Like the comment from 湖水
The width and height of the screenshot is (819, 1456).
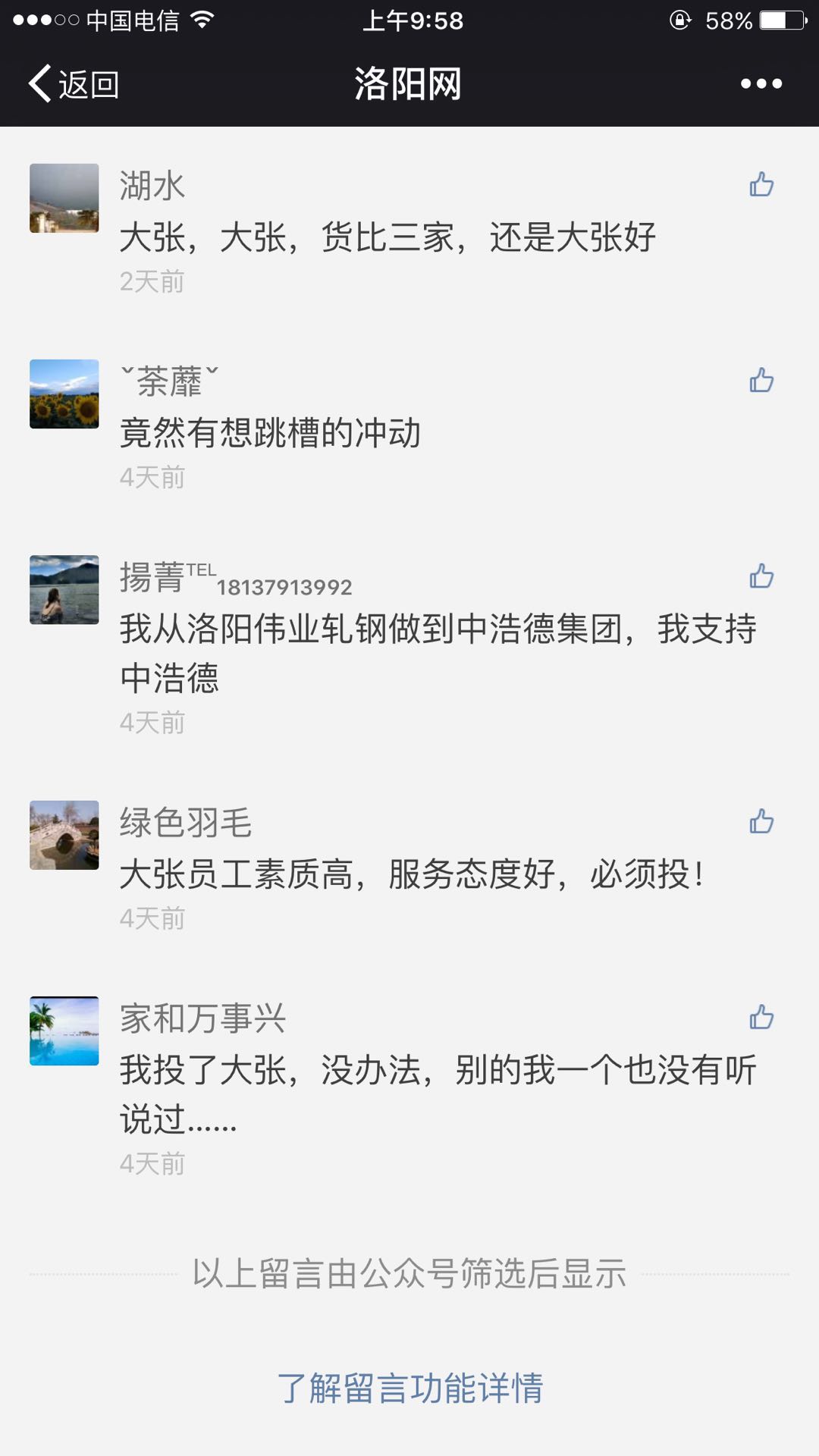tap(761, 184)
